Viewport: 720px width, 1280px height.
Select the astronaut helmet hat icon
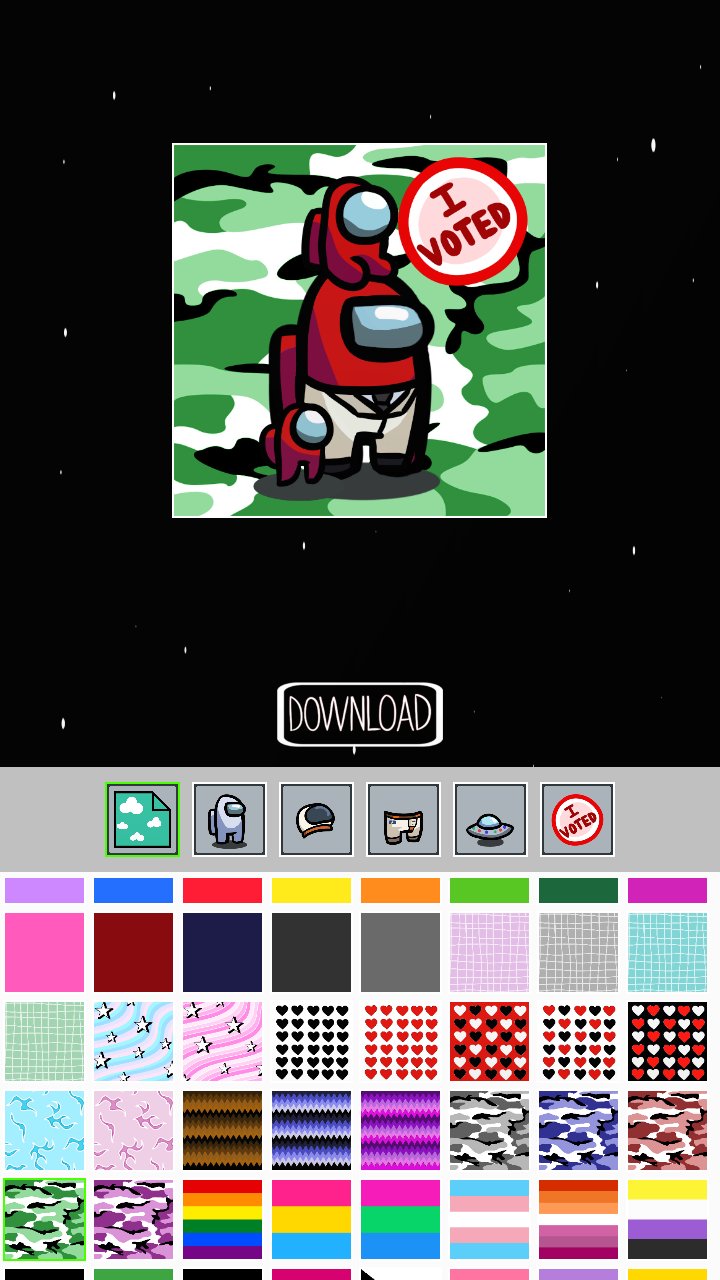tap(316, 820)
